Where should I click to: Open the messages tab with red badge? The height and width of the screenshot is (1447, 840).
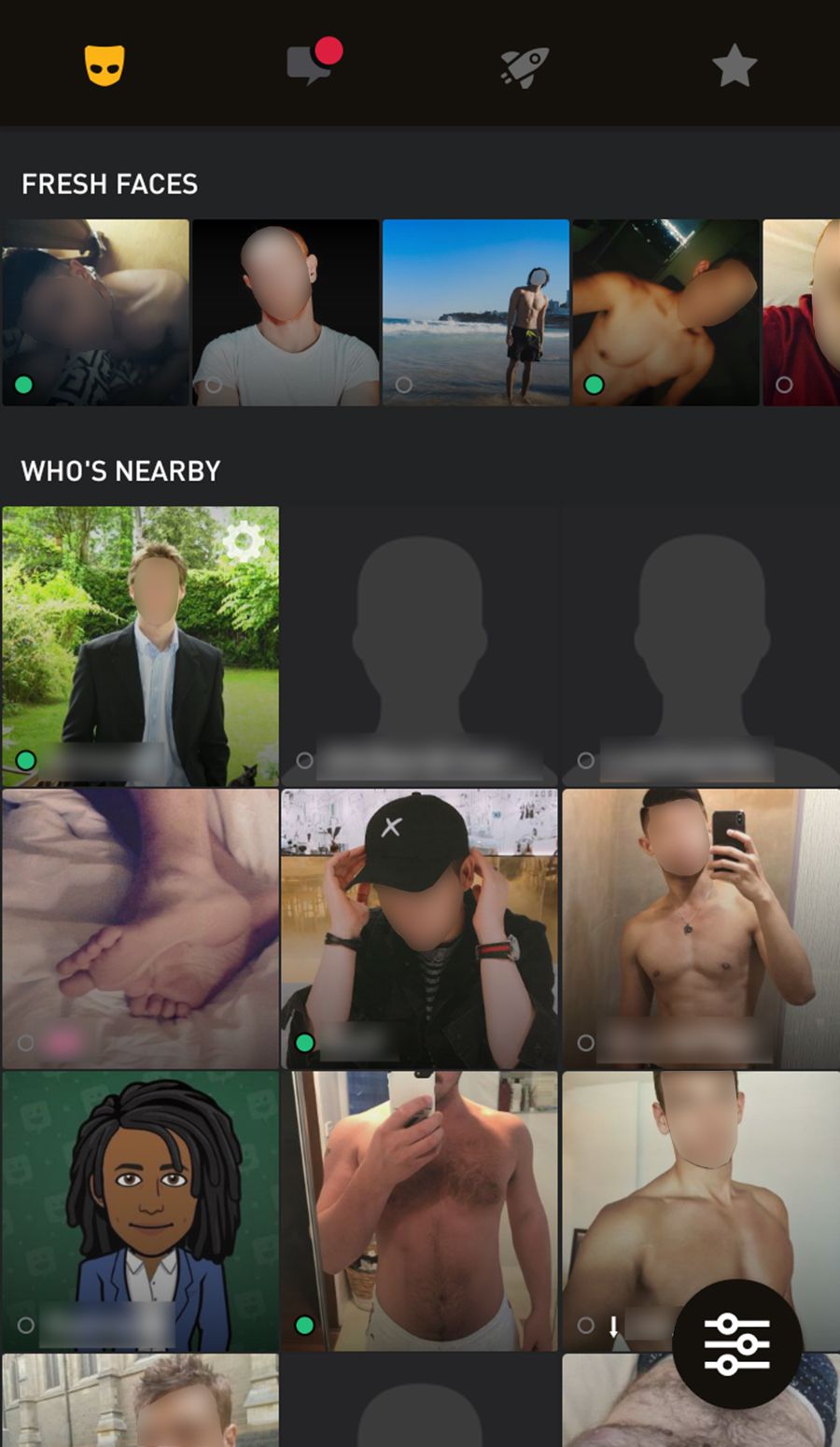click(312, 63)
